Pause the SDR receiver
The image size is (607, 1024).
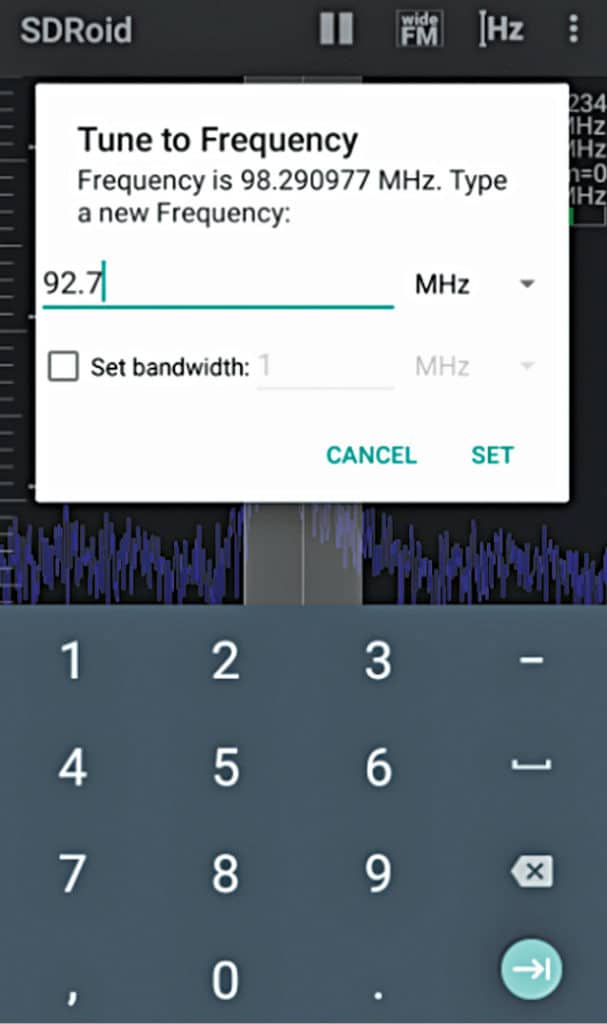click(336, 29)
